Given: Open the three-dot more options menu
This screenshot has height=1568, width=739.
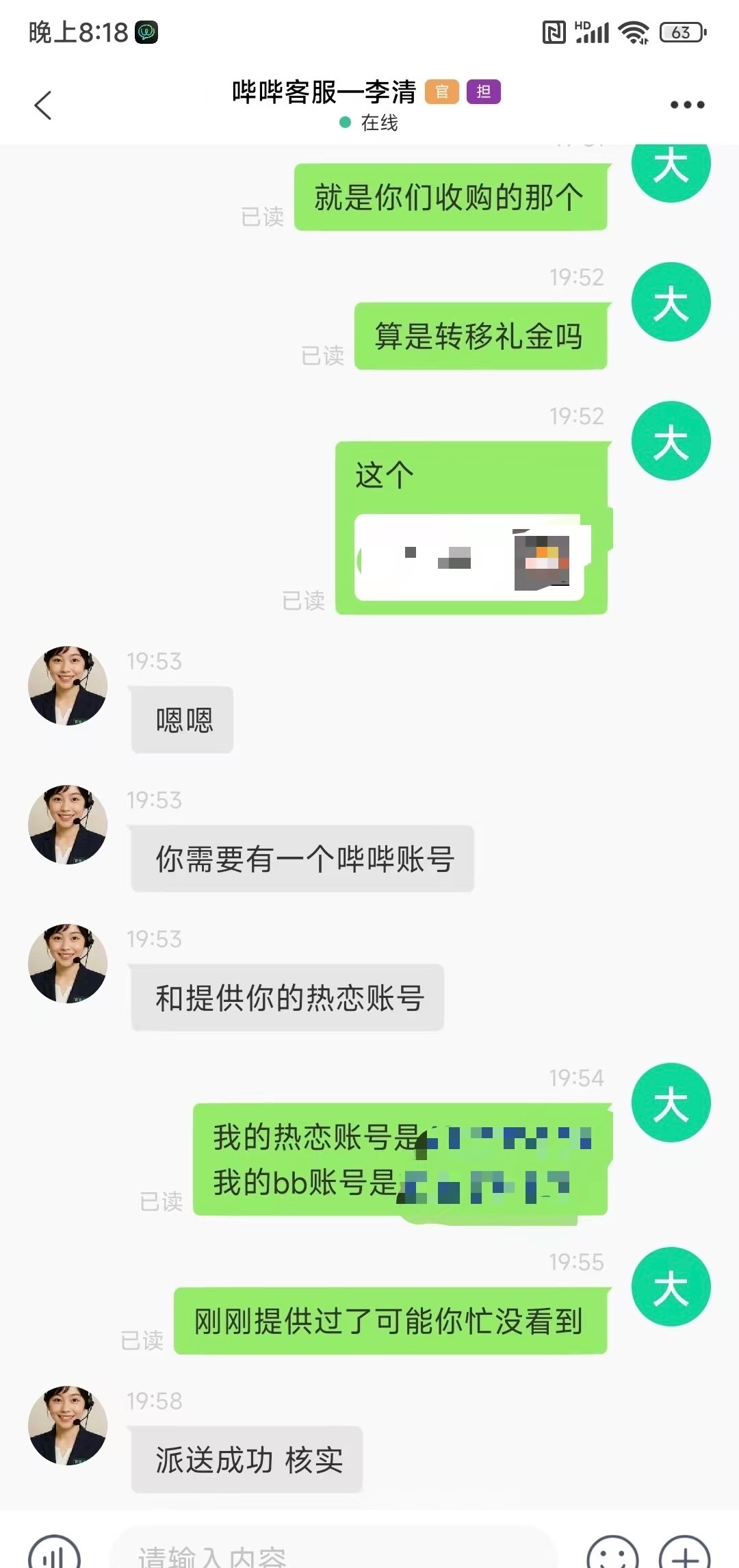Looking at the screenshot, I should (x=687, y=105).
